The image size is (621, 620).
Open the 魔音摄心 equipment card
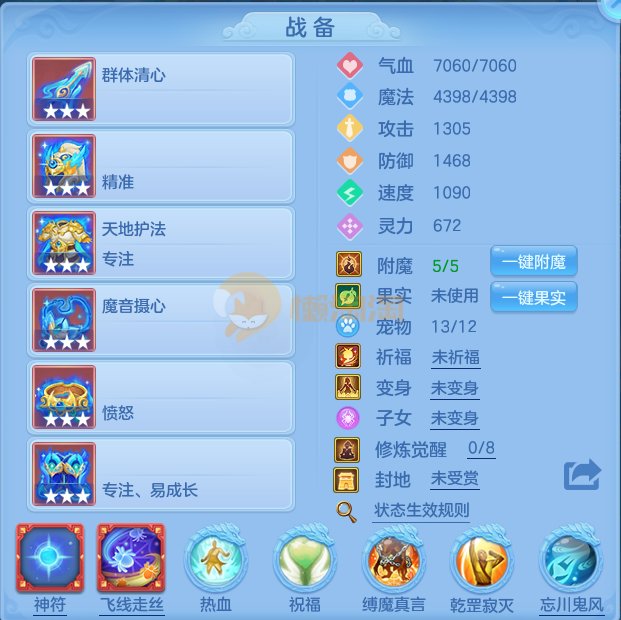161,320
